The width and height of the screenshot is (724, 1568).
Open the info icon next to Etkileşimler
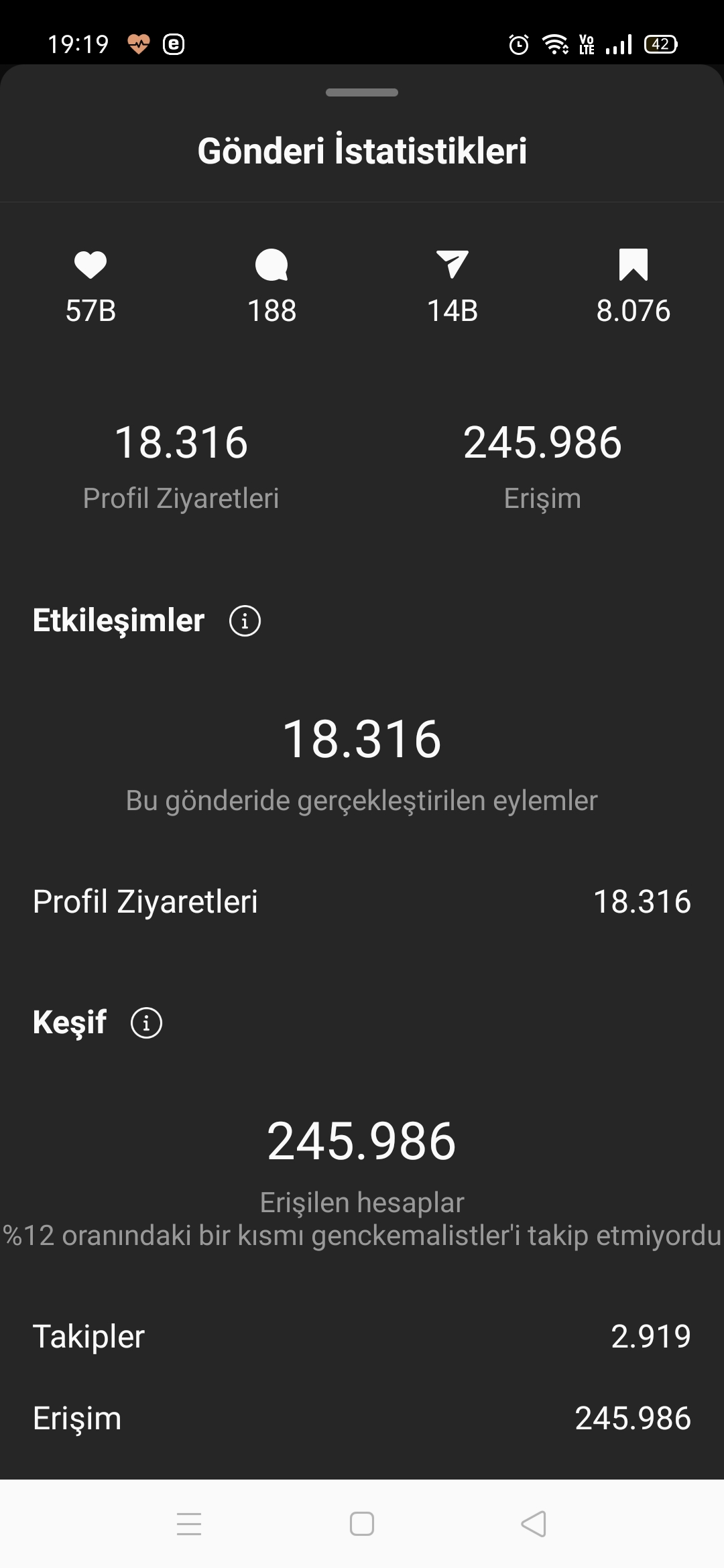click(x=245, y=620)
